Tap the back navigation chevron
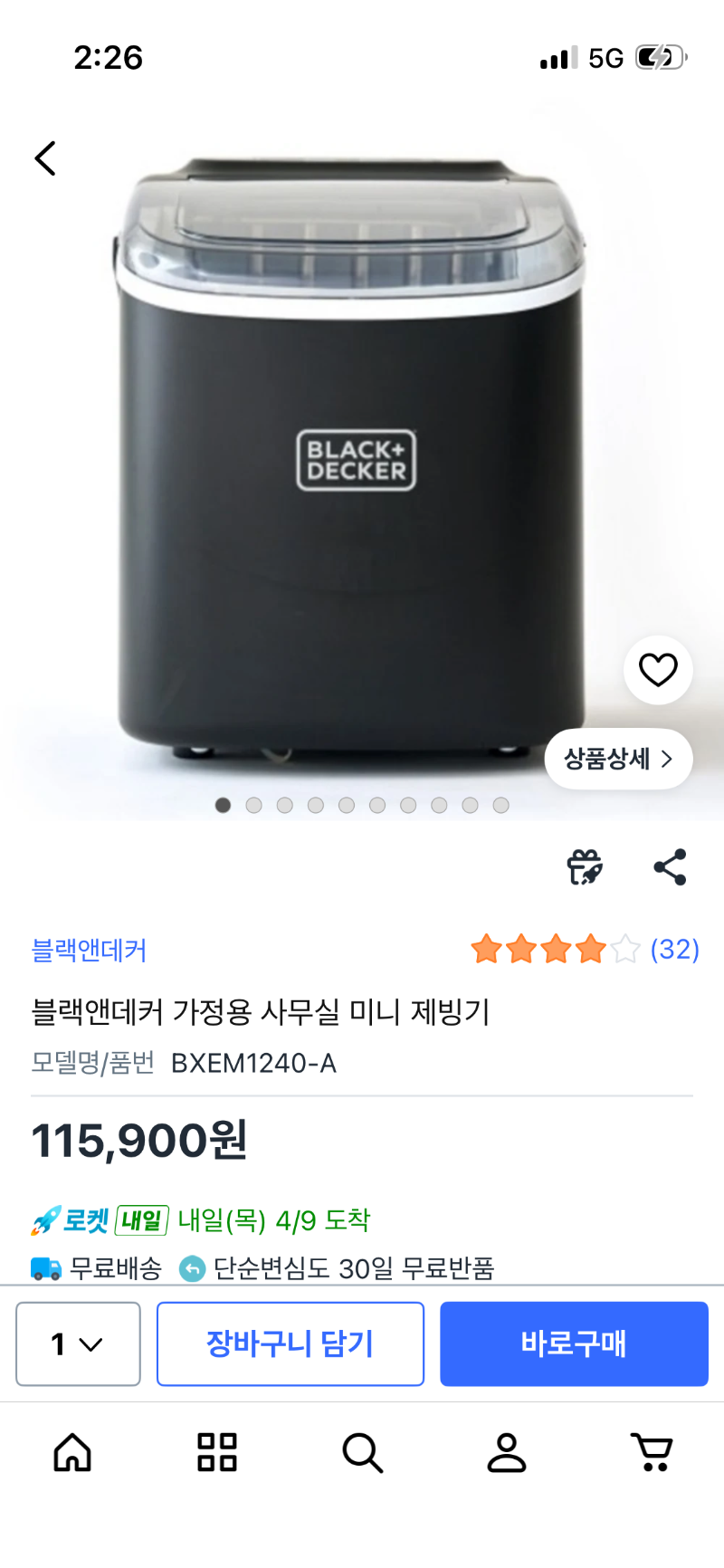Viewport: 724px width, 1568px height. pos(45,158)
